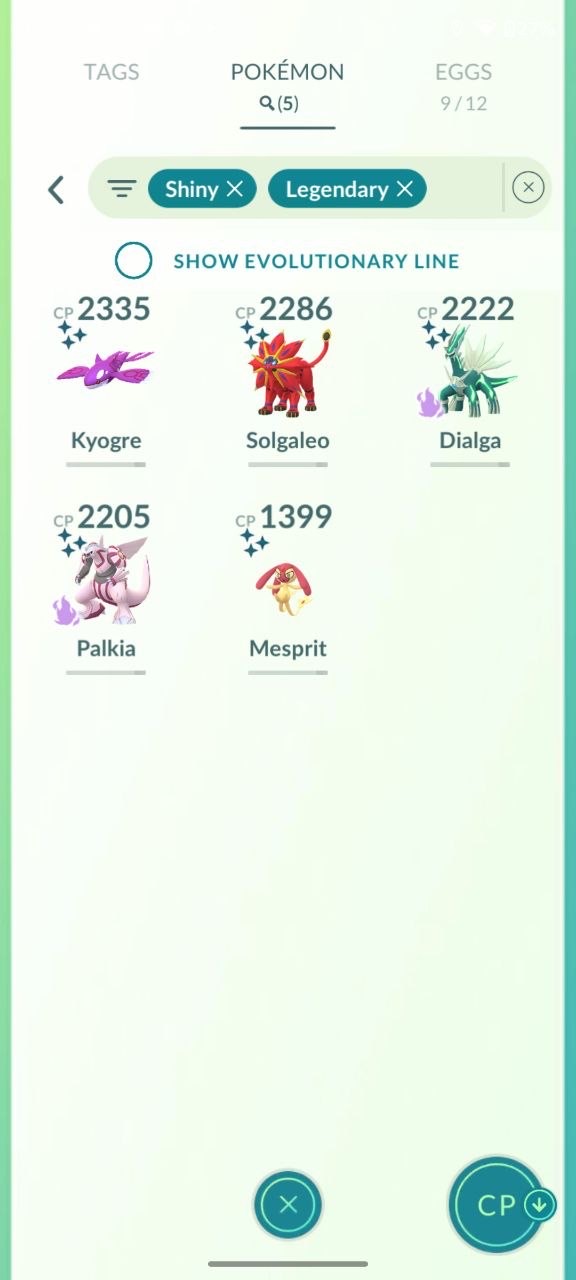576x1280 pixels.
Task: Open Palkia with CP 2205
Action: 106,588
